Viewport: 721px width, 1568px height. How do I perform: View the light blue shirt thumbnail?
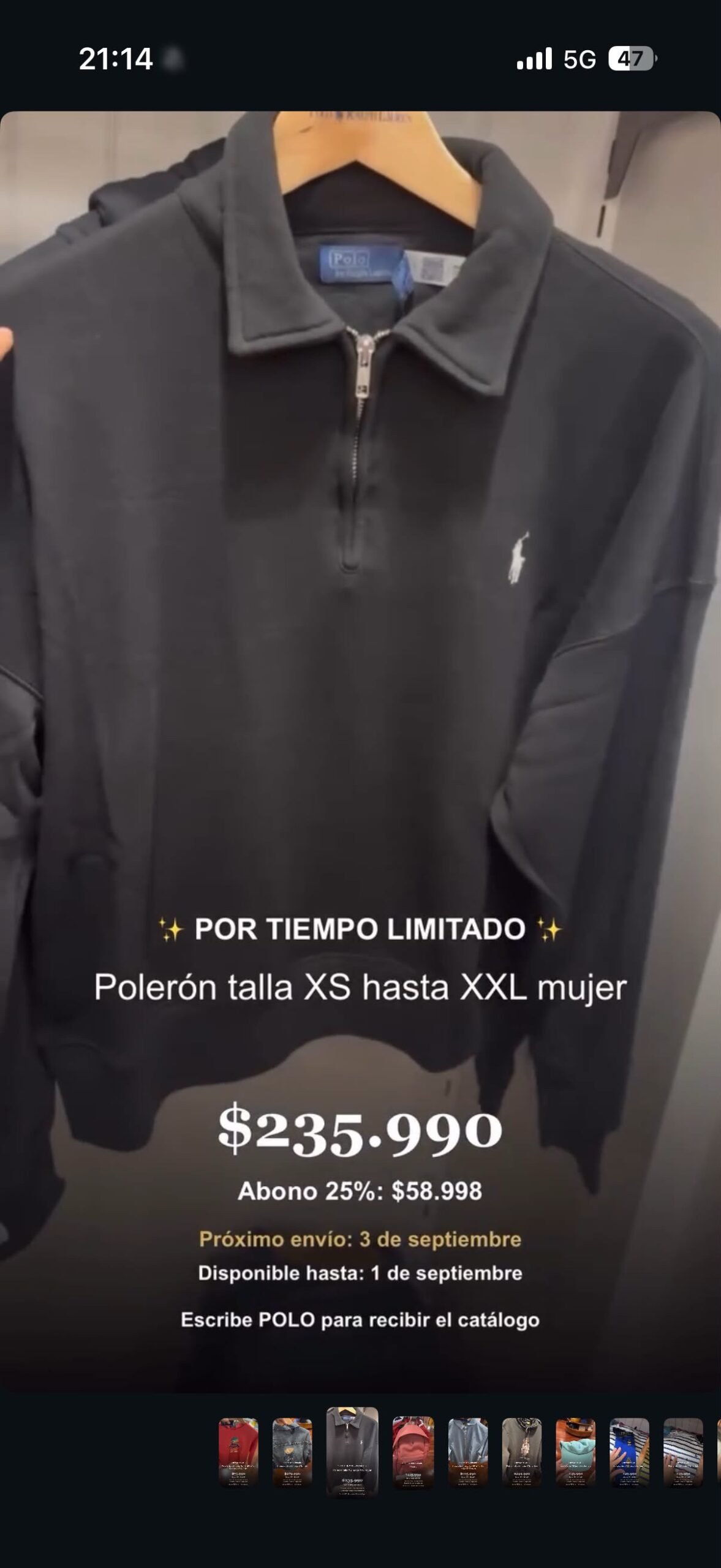[x=468, y=1452]
